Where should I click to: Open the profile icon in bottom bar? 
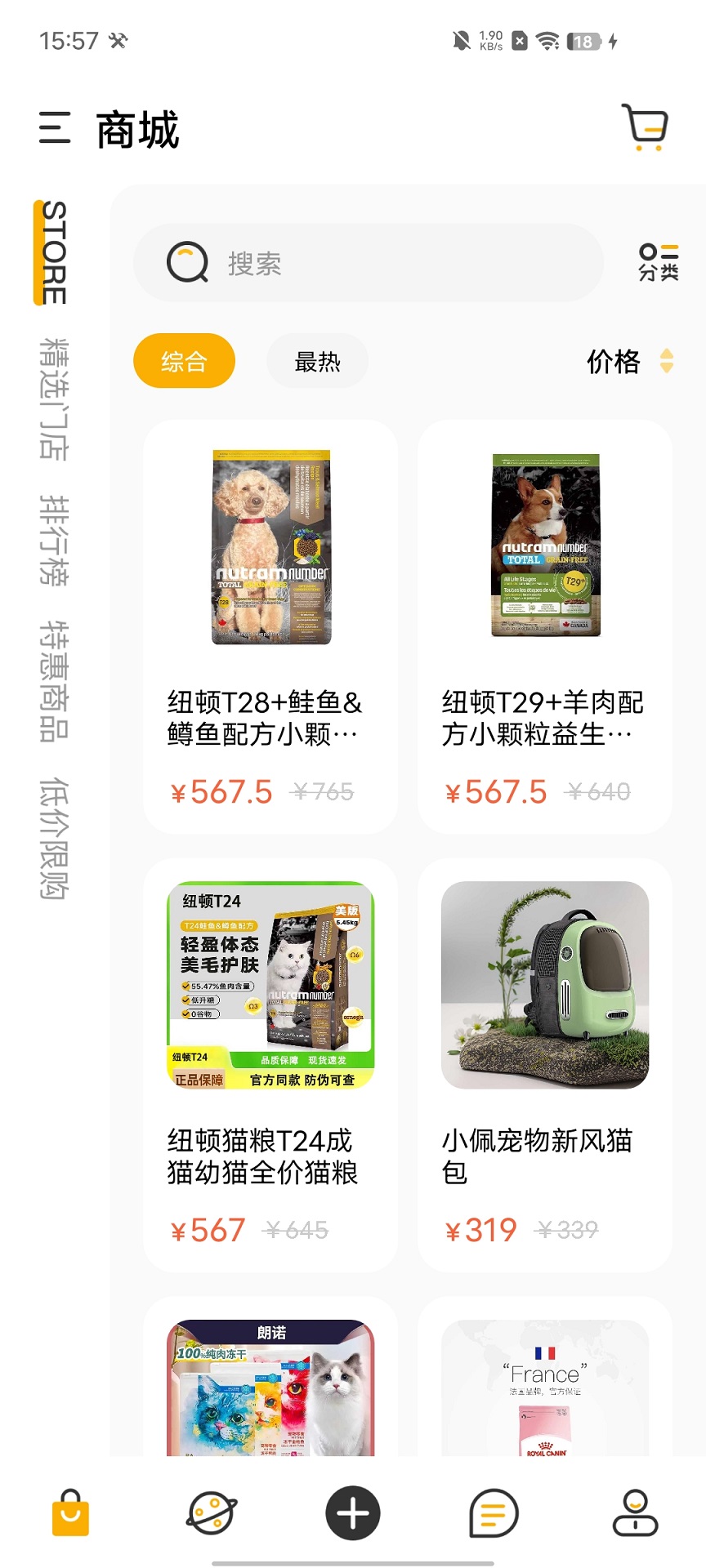635,1512
